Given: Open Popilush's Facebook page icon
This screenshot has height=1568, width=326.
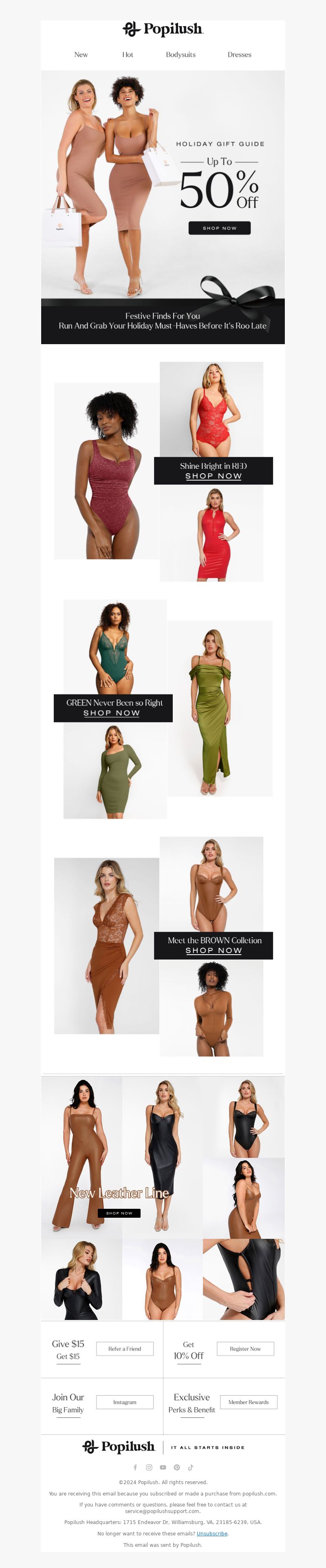Looking at the screenshot, I should click(135, 1467).
